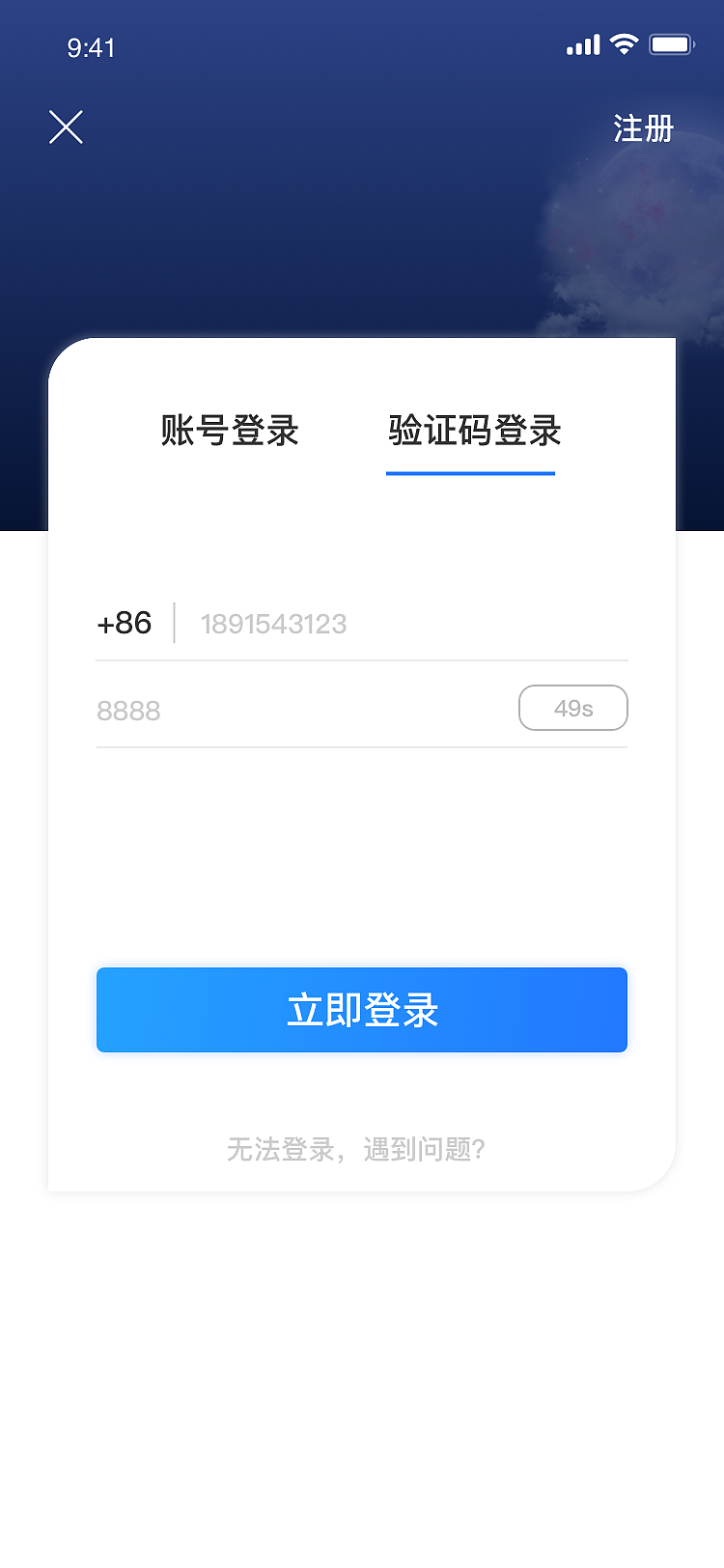
Task: Tap the battery indicator icon
Action: pos(670,42)
